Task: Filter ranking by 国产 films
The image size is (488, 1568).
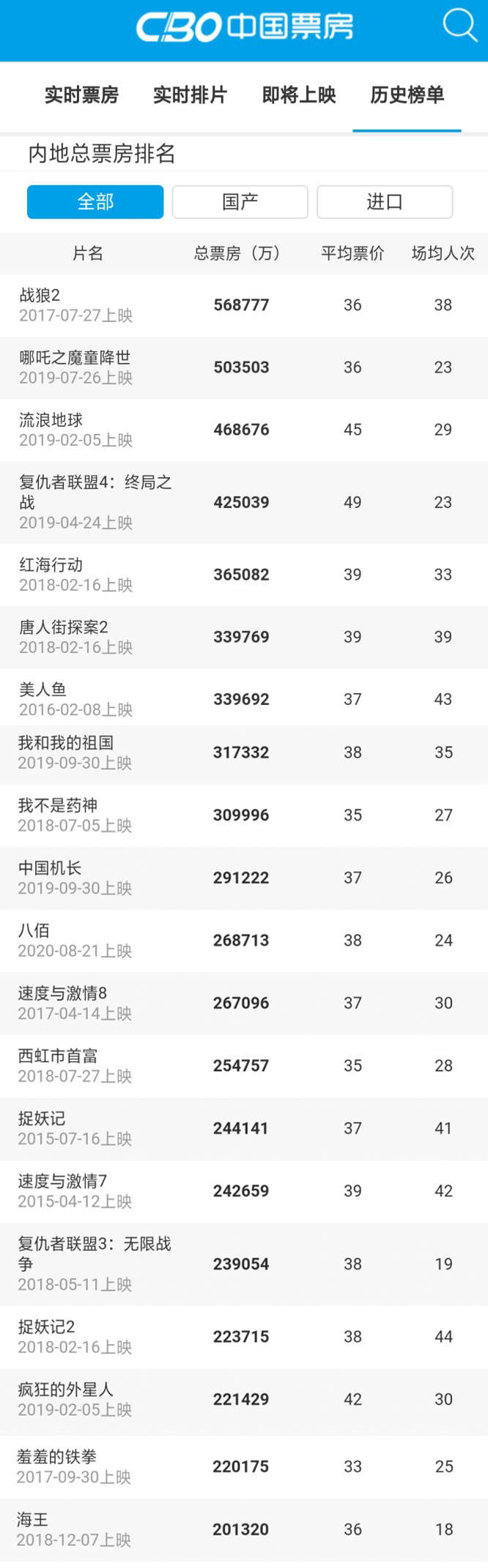Action: [x=240, y=201]
